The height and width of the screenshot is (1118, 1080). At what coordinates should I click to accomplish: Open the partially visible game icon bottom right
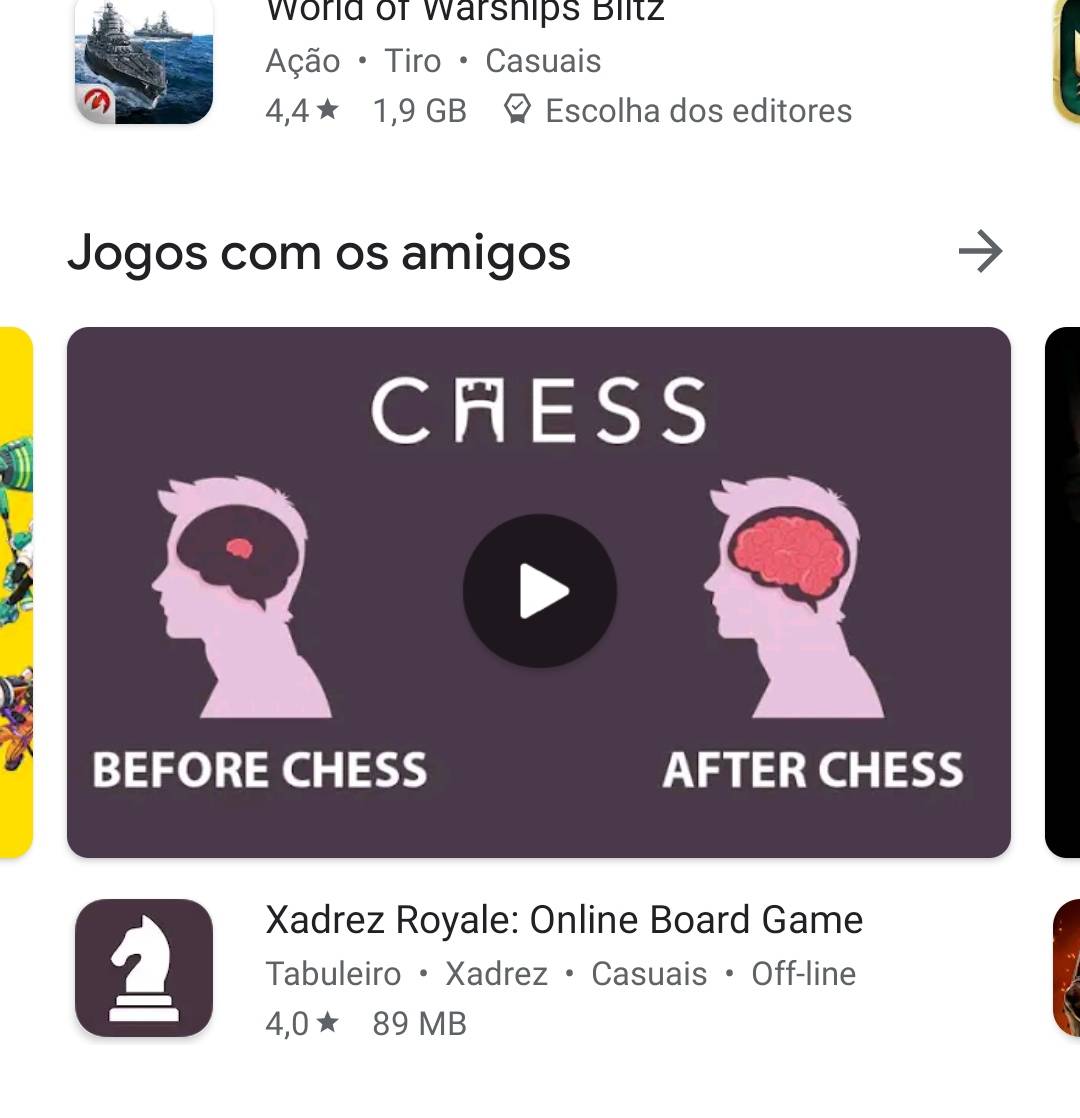tap(1070, 966)
